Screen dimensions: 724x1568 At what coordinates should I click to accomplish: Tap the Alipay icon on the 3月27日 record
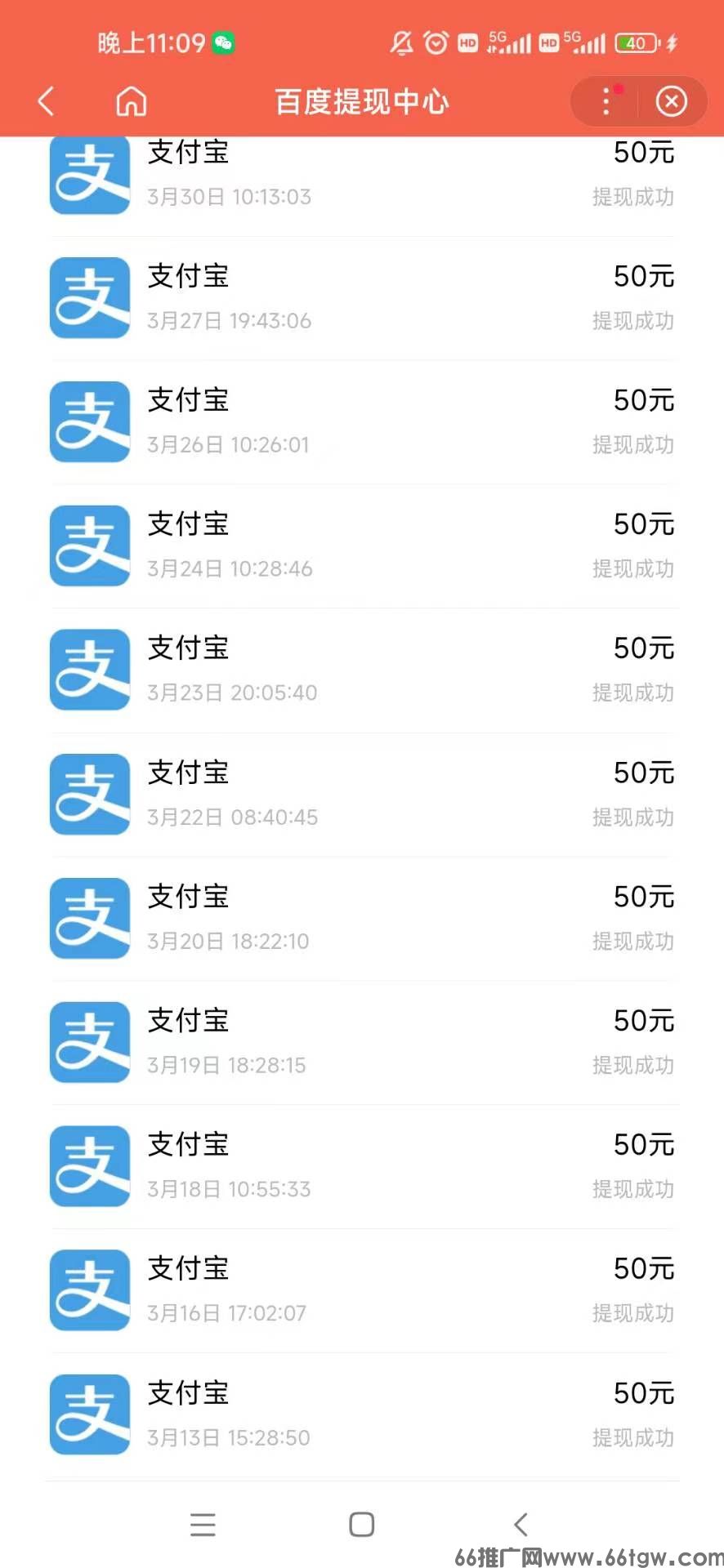click(x=90, y=297)
